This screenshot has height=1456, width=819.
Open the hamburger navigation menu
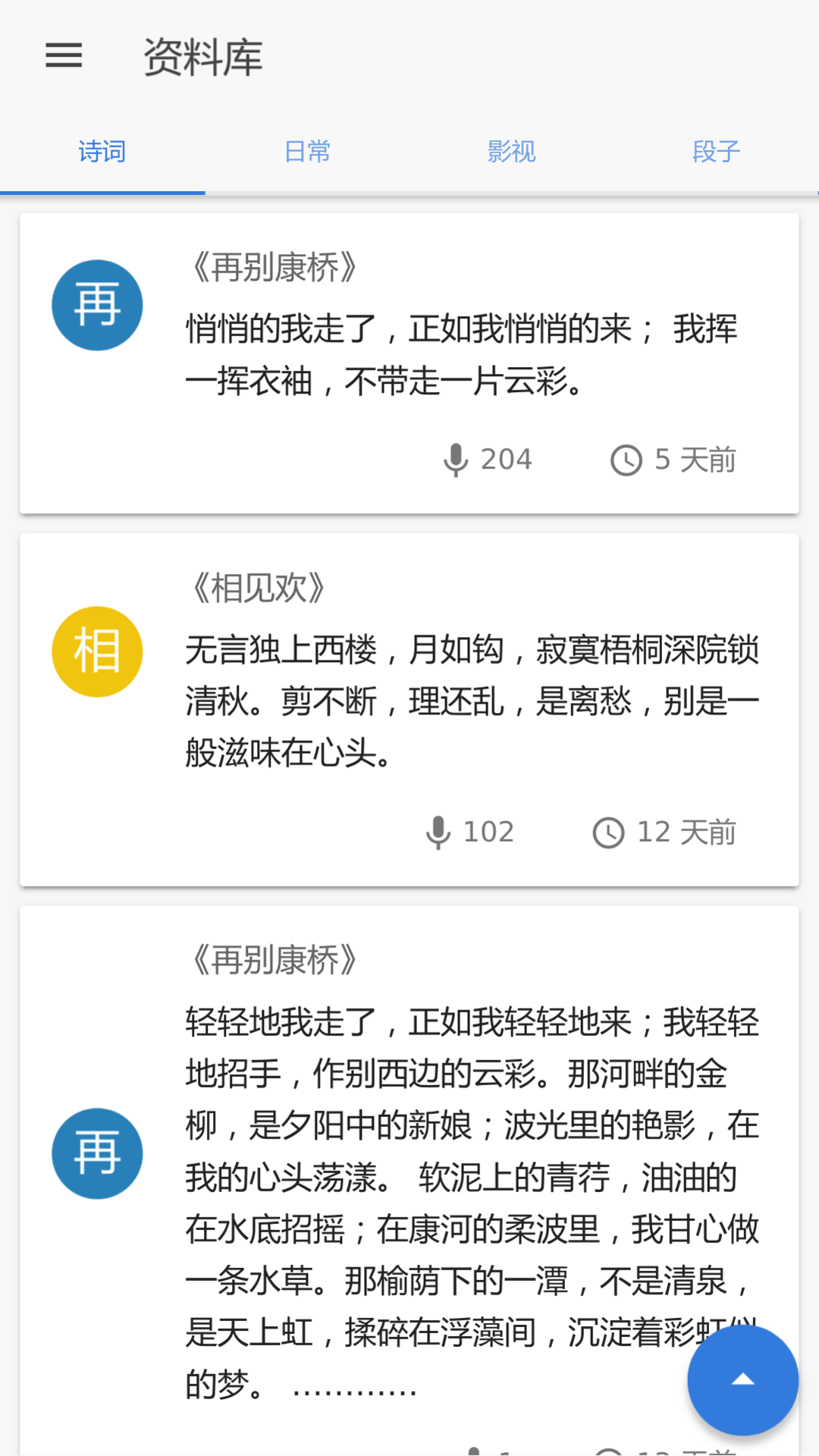click(x=64, y=56)
